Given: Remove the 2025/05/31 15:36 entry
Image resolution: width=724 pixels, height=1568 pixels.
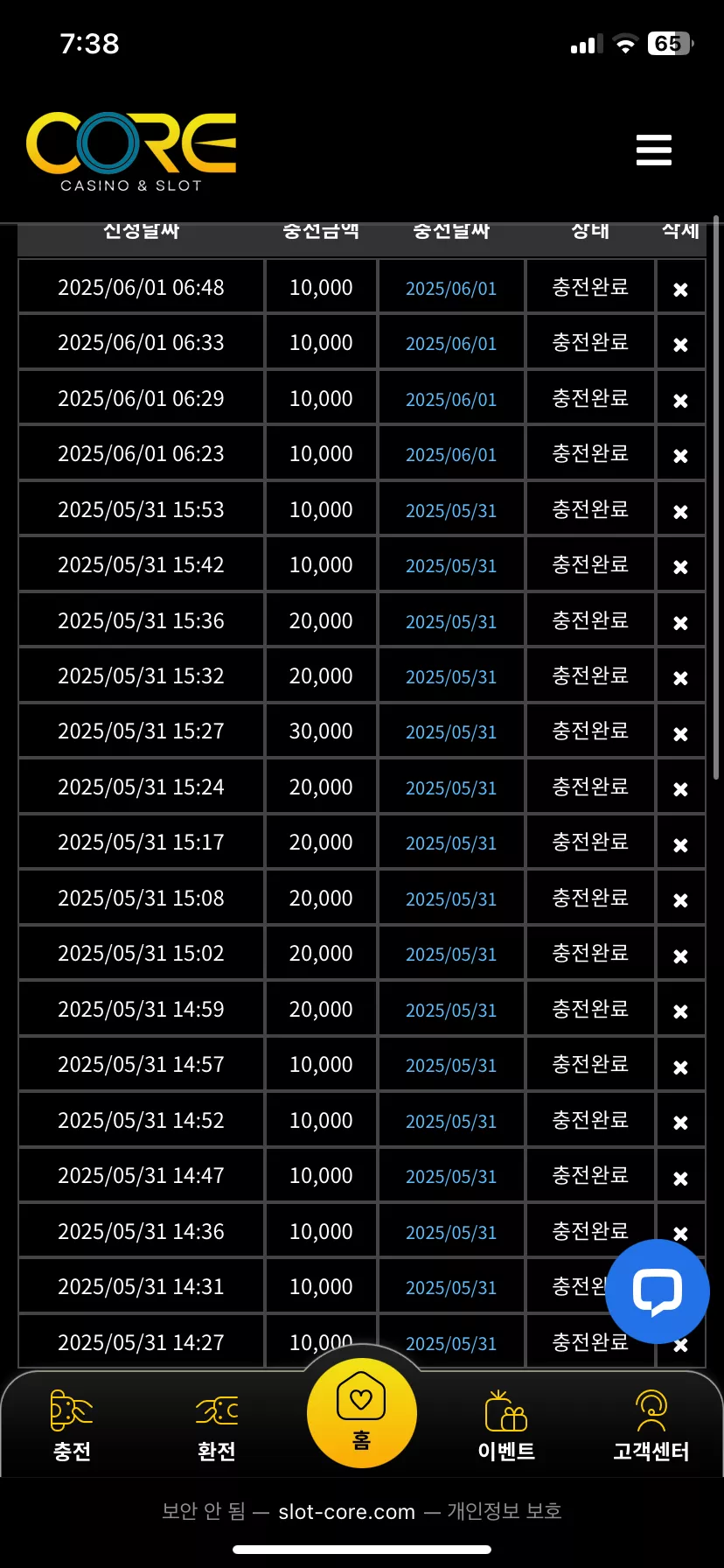Looking at the screenshot, I should pyautogui.click(x=680, y=623).
